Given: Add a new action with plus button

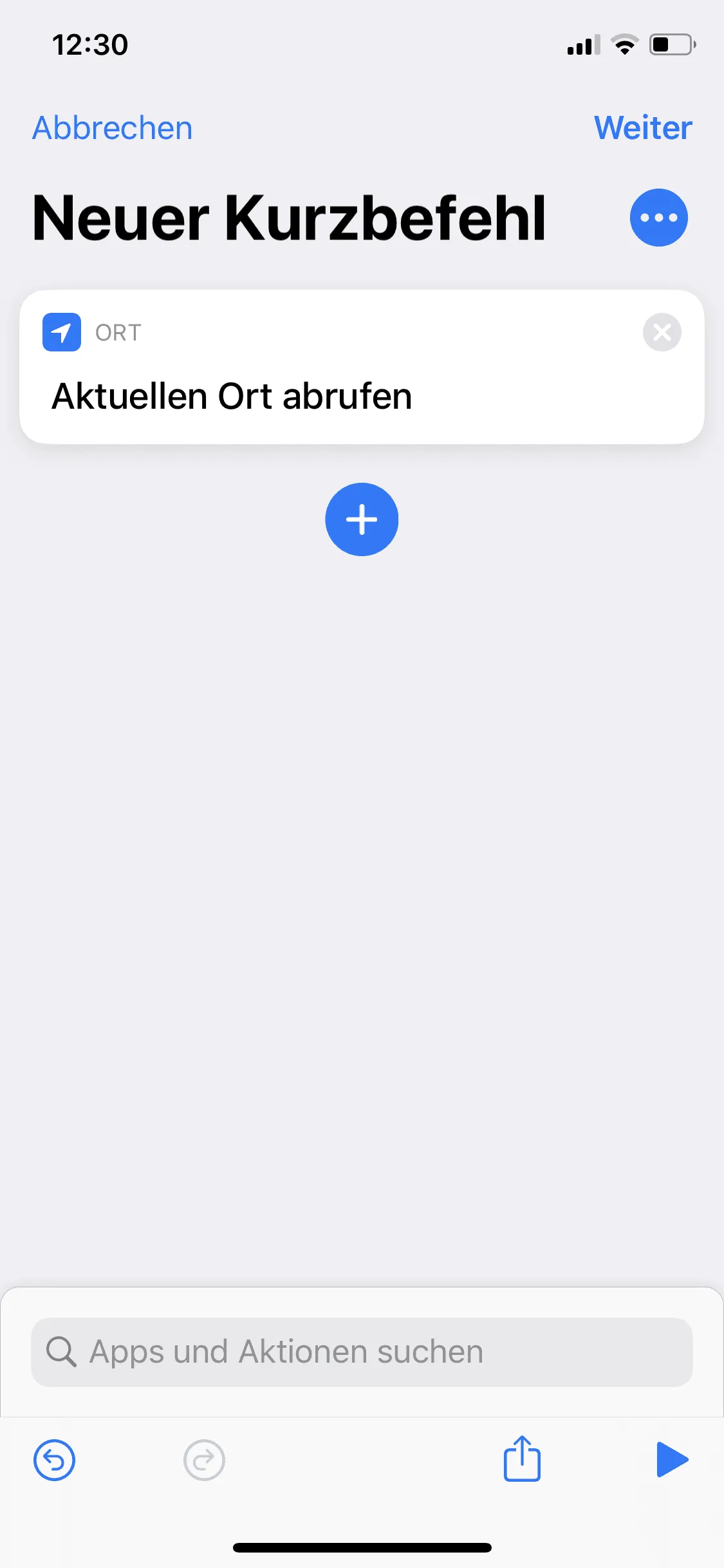Looking at the screenshot, I should point(362,519).
